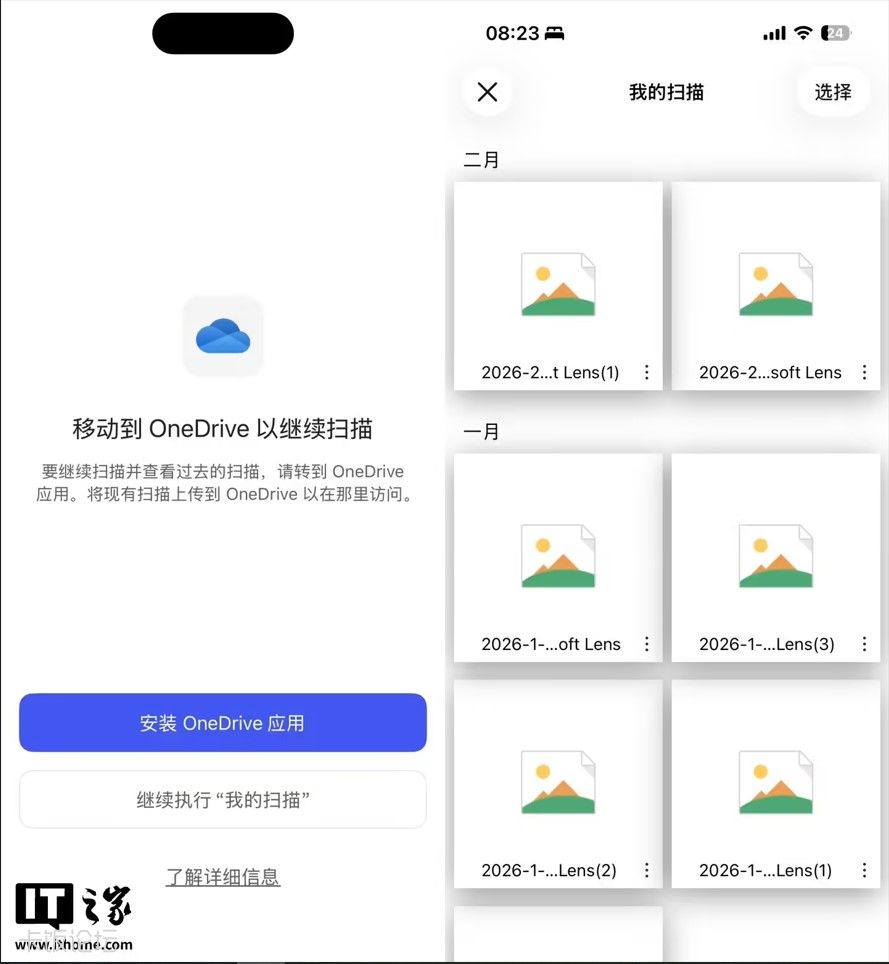Open the 了解详细信息 link
Image resolution: width=889 pixels, height=964 pixels.
[x=222, y=877]
